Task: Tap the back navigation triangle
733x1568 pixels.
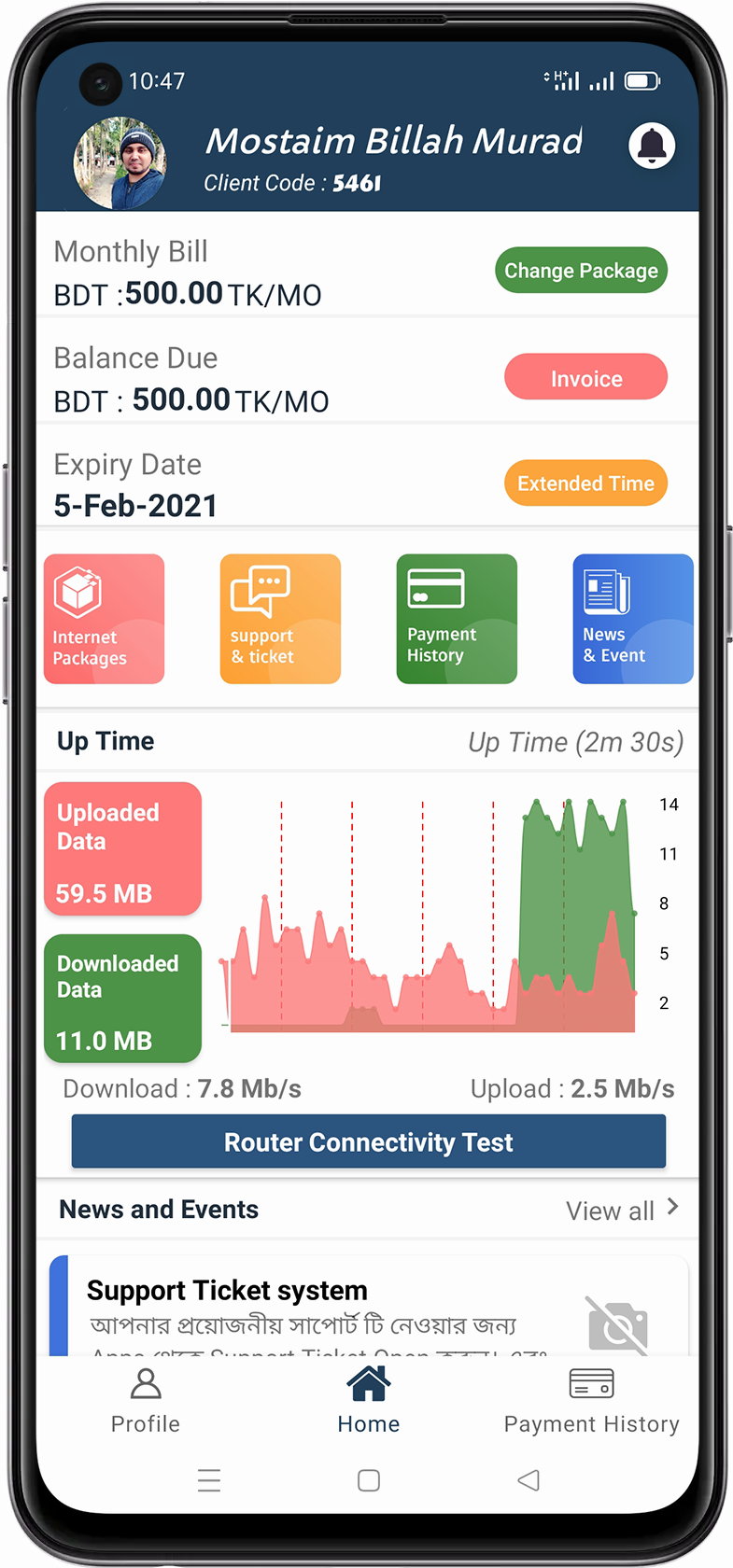Action: coord(529,1480)
